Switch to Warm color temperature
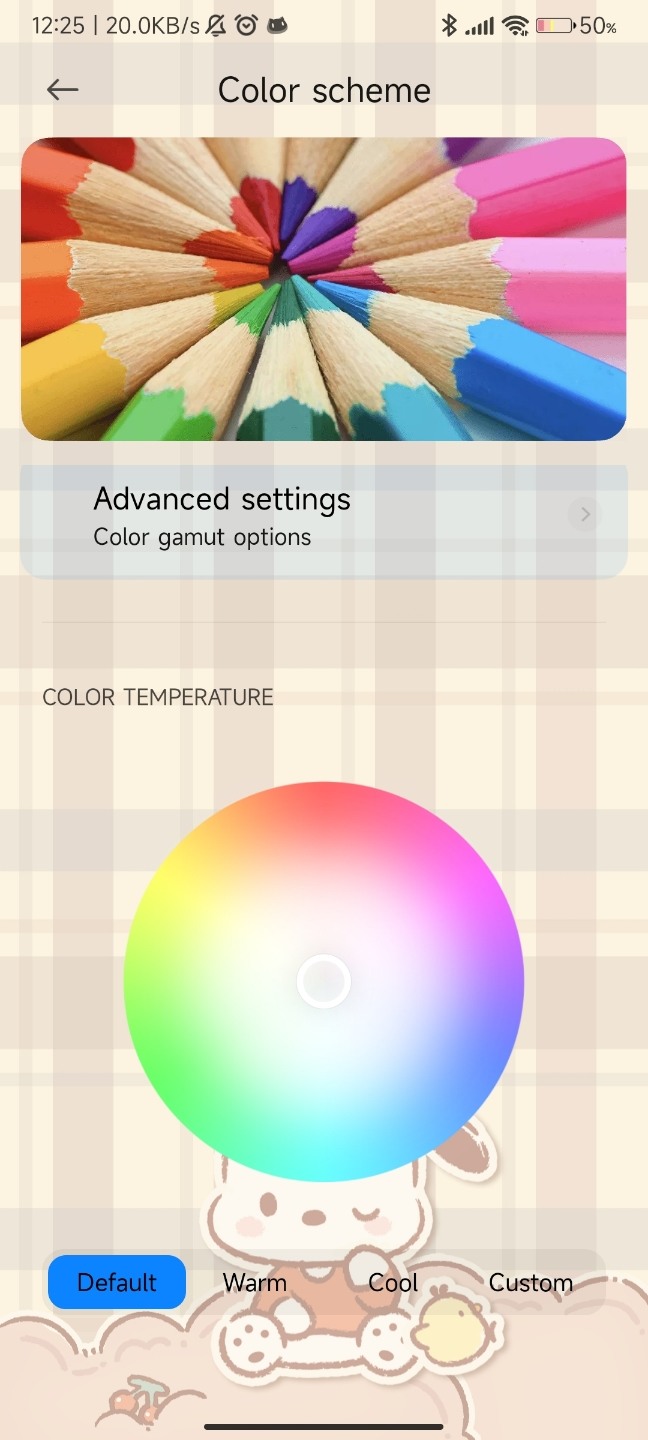Screen dimensions: 648x1440 click(255, 1282)
